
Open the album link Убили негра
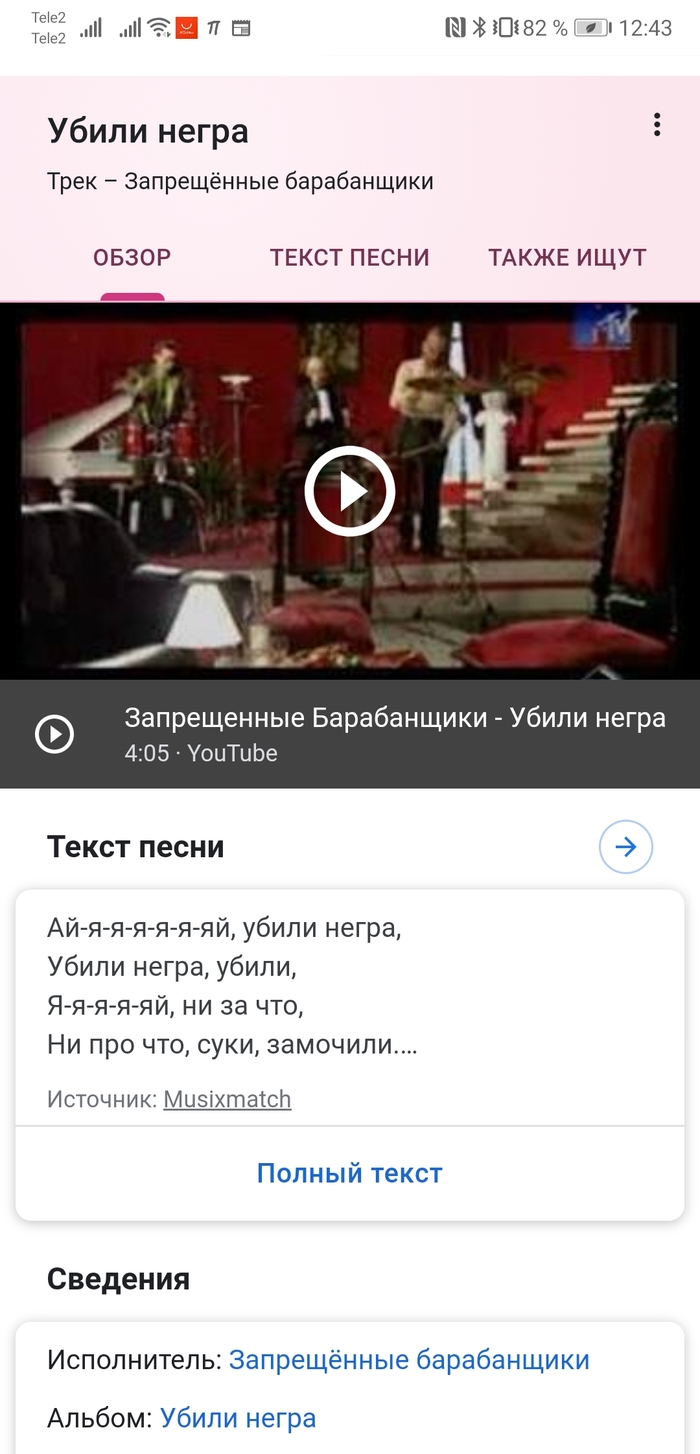(x=238, y=1418)
